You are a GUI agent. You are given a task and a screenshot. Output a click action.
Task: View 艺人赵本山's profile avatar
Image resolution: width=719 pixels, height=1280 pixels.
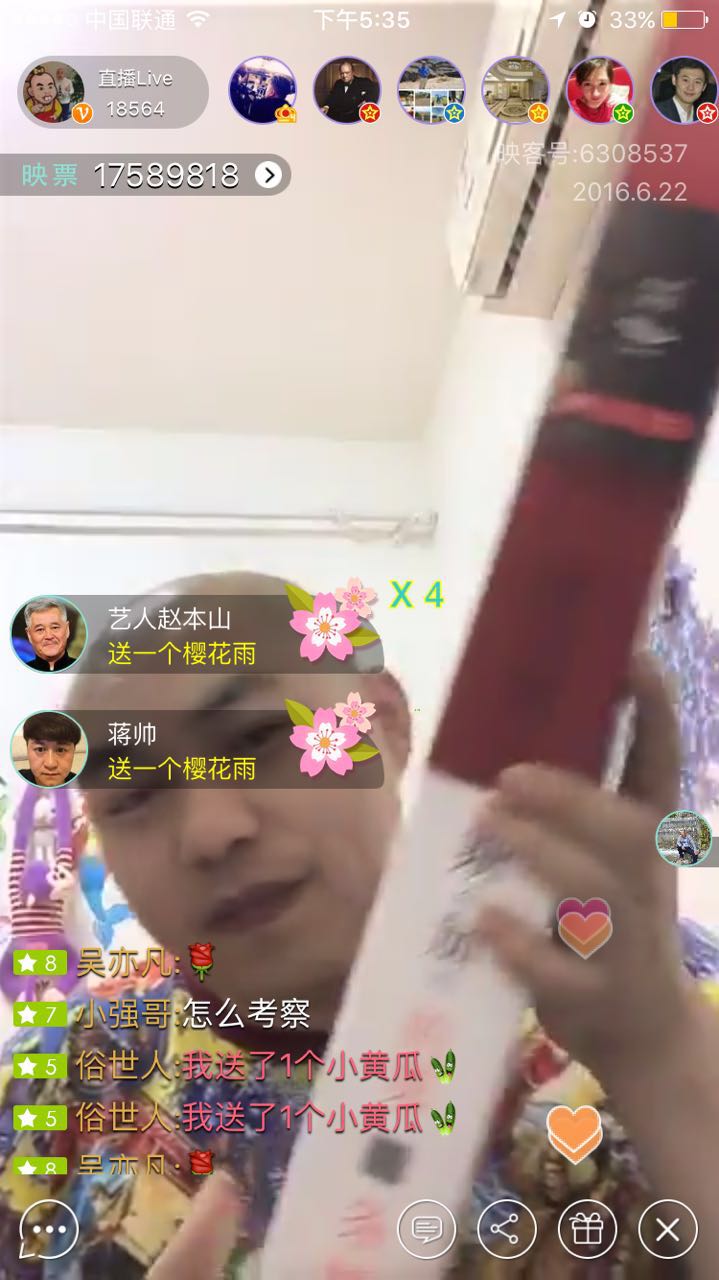tap(48, 634)
